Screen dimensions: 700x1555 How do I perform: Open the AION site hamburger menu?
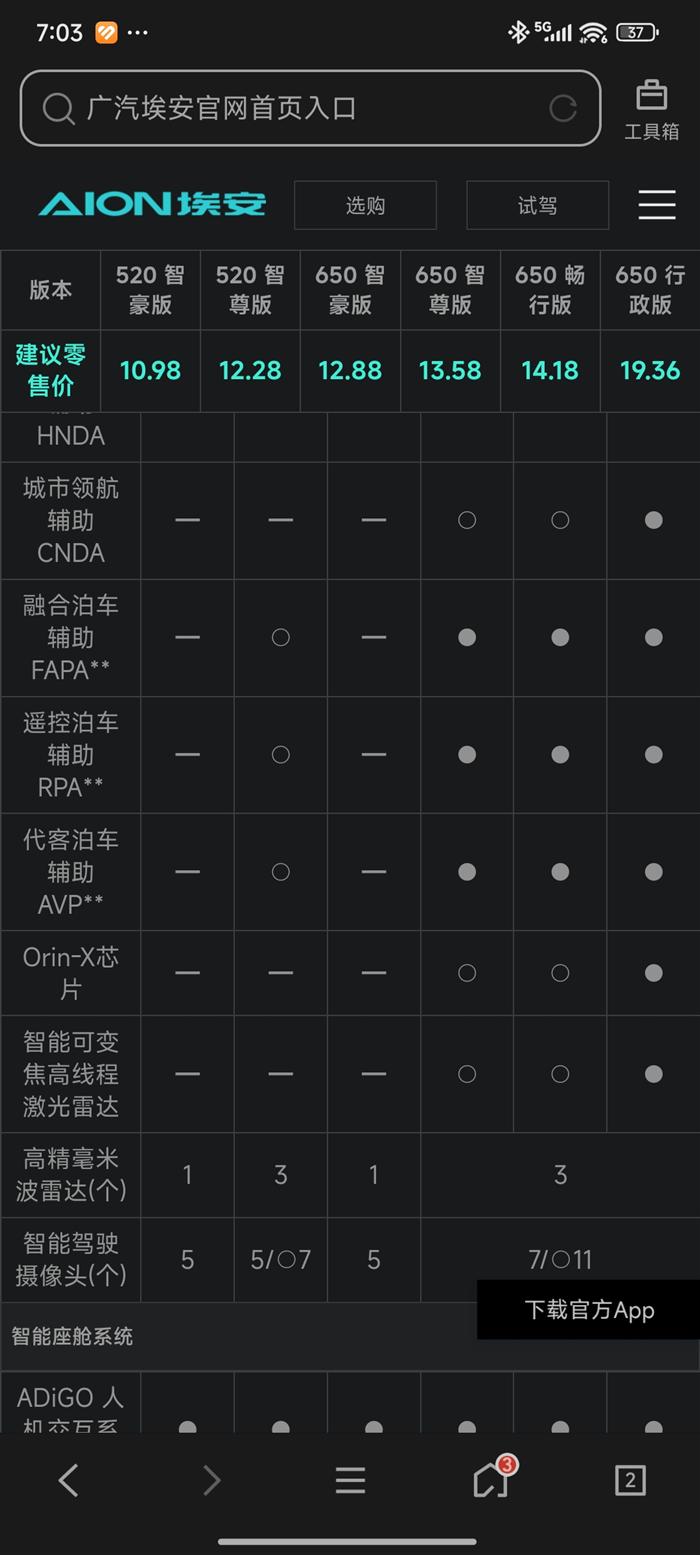tap(657, 204)
